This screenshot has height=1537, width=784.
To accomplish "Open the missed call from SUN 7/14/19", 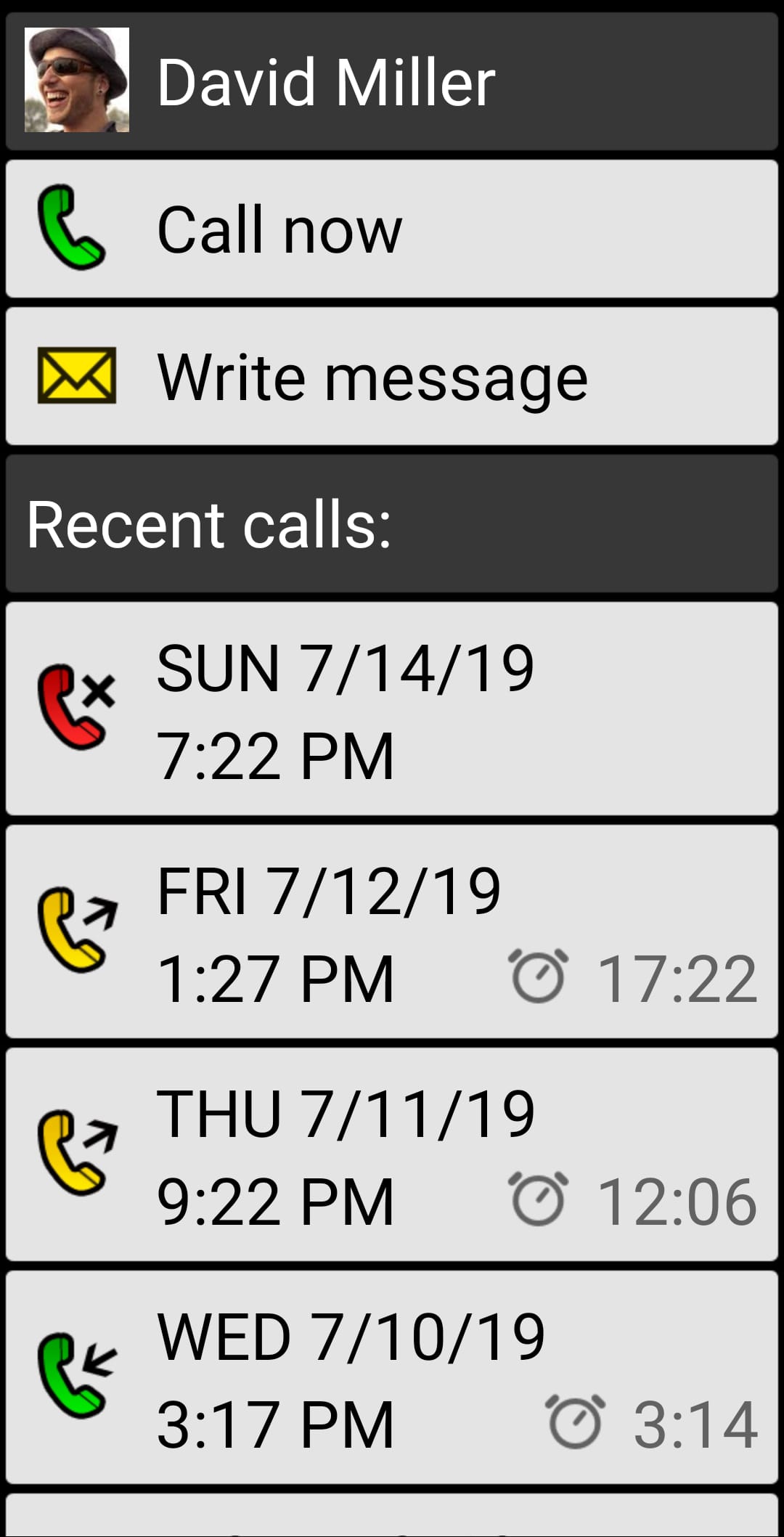I will 392,708.
